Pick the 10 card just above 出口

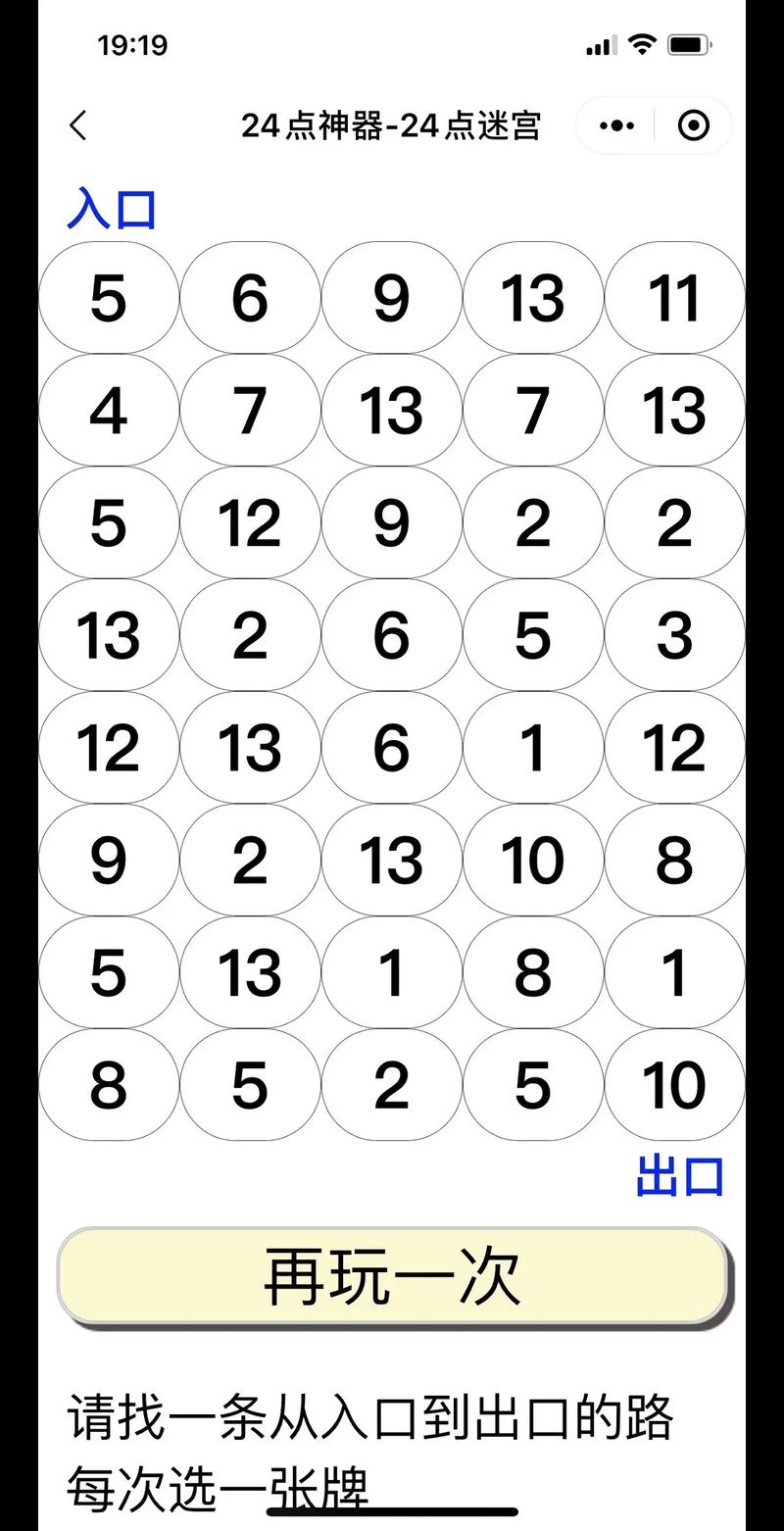coord(674,1085)
